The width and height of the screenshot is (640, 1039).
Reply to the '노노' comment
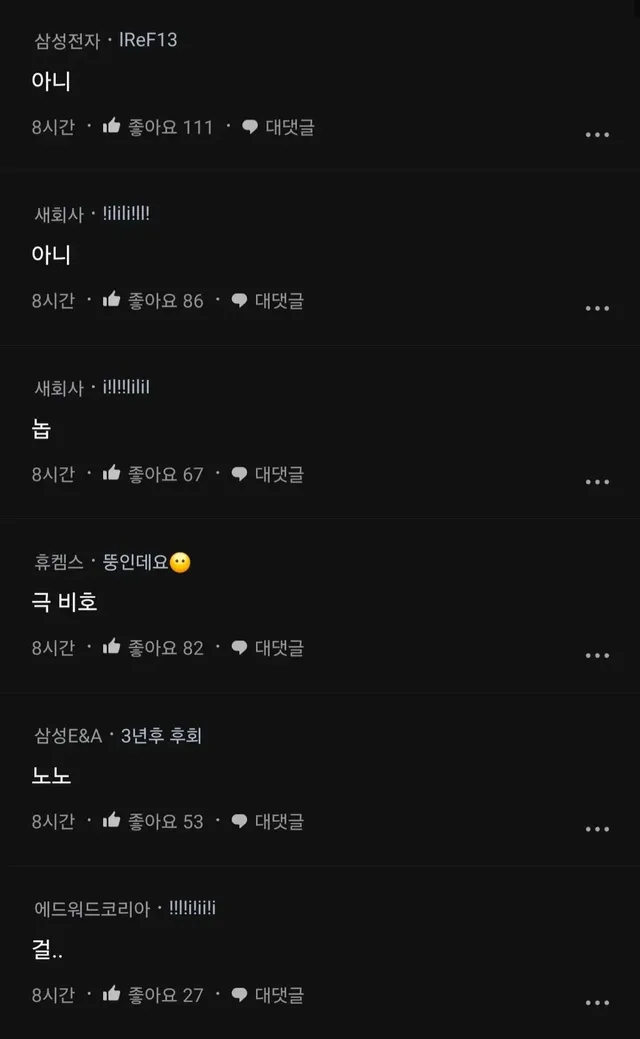[268, 821]
